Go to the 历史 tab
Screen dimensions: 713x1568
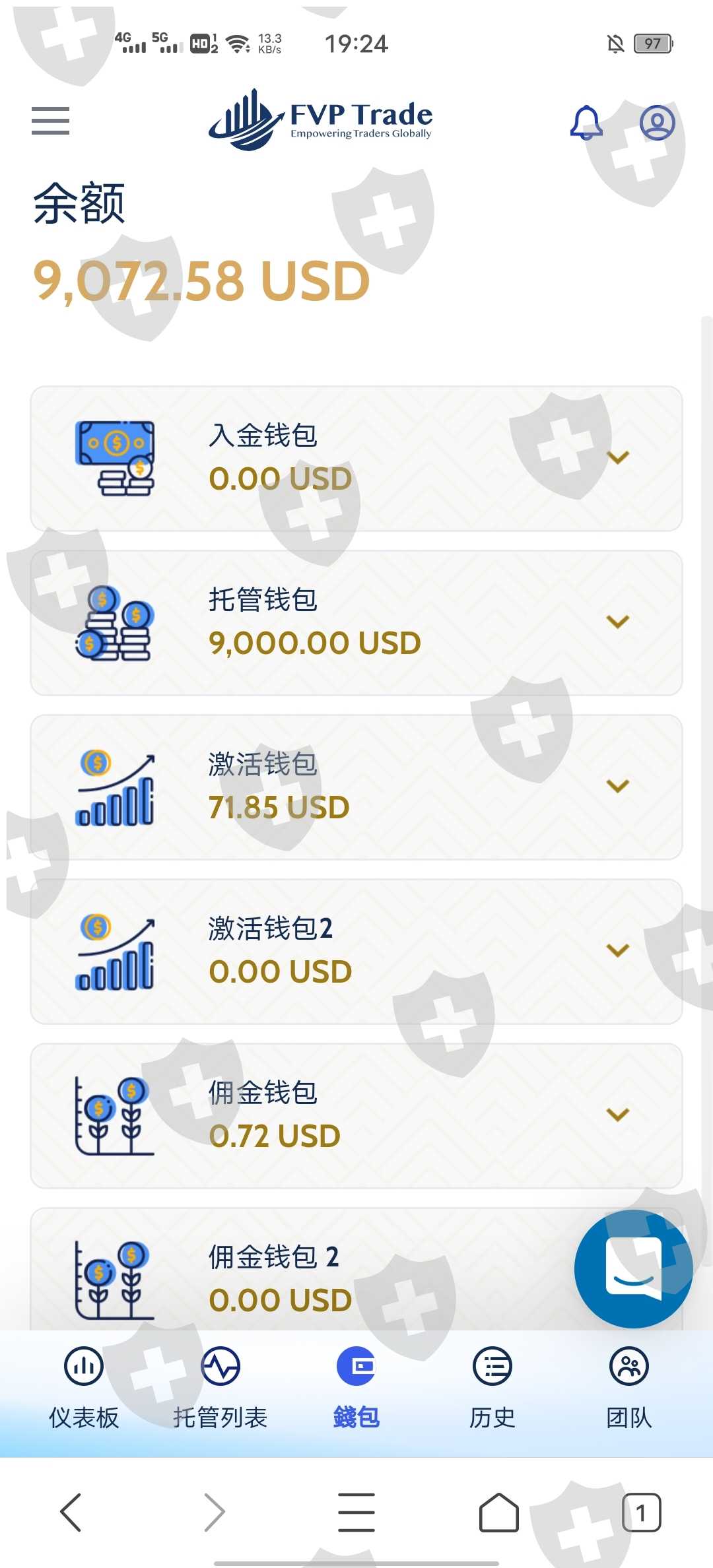pyautogui.click(x=492, y=1388)
